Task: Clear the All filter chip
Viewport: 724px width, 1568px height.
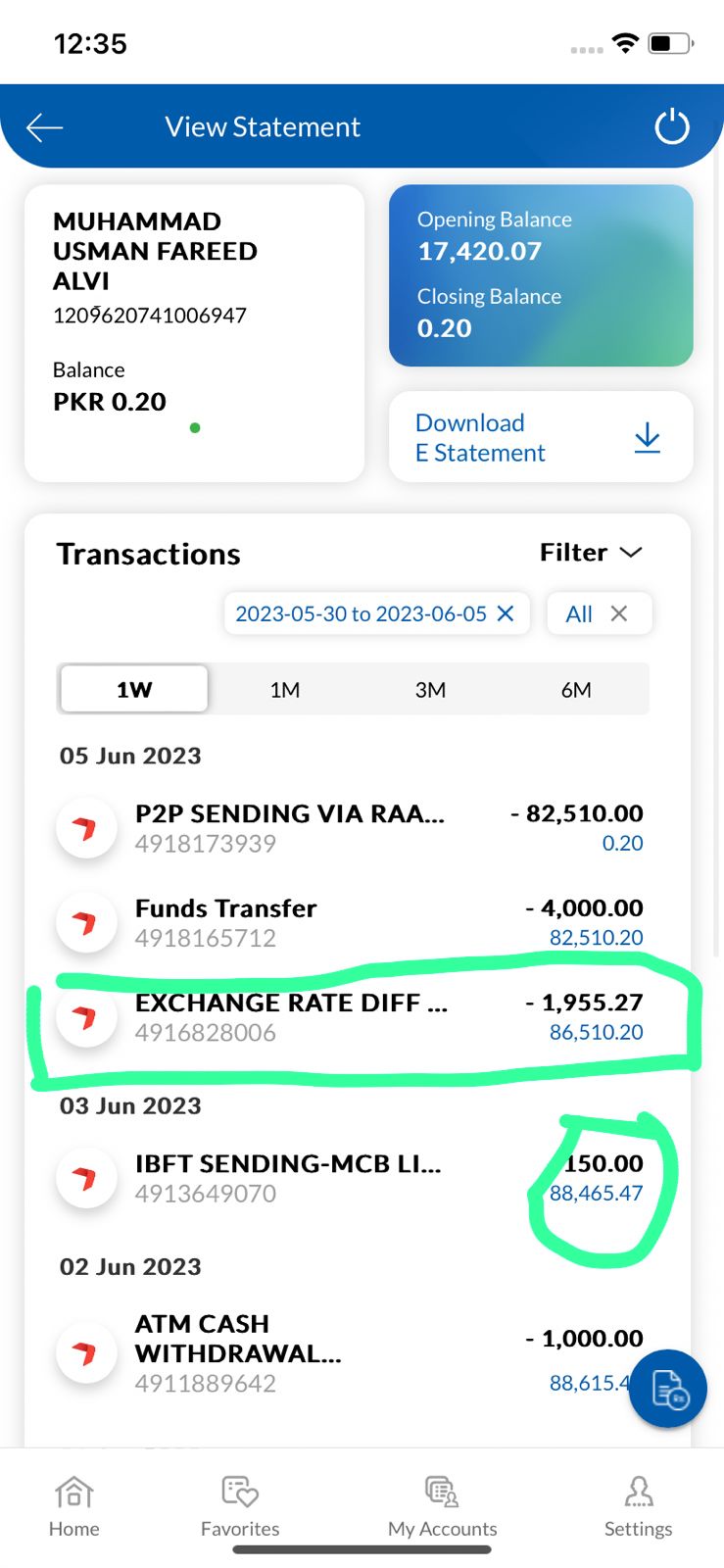Action: pyautogui.click(x=619, y=613)
